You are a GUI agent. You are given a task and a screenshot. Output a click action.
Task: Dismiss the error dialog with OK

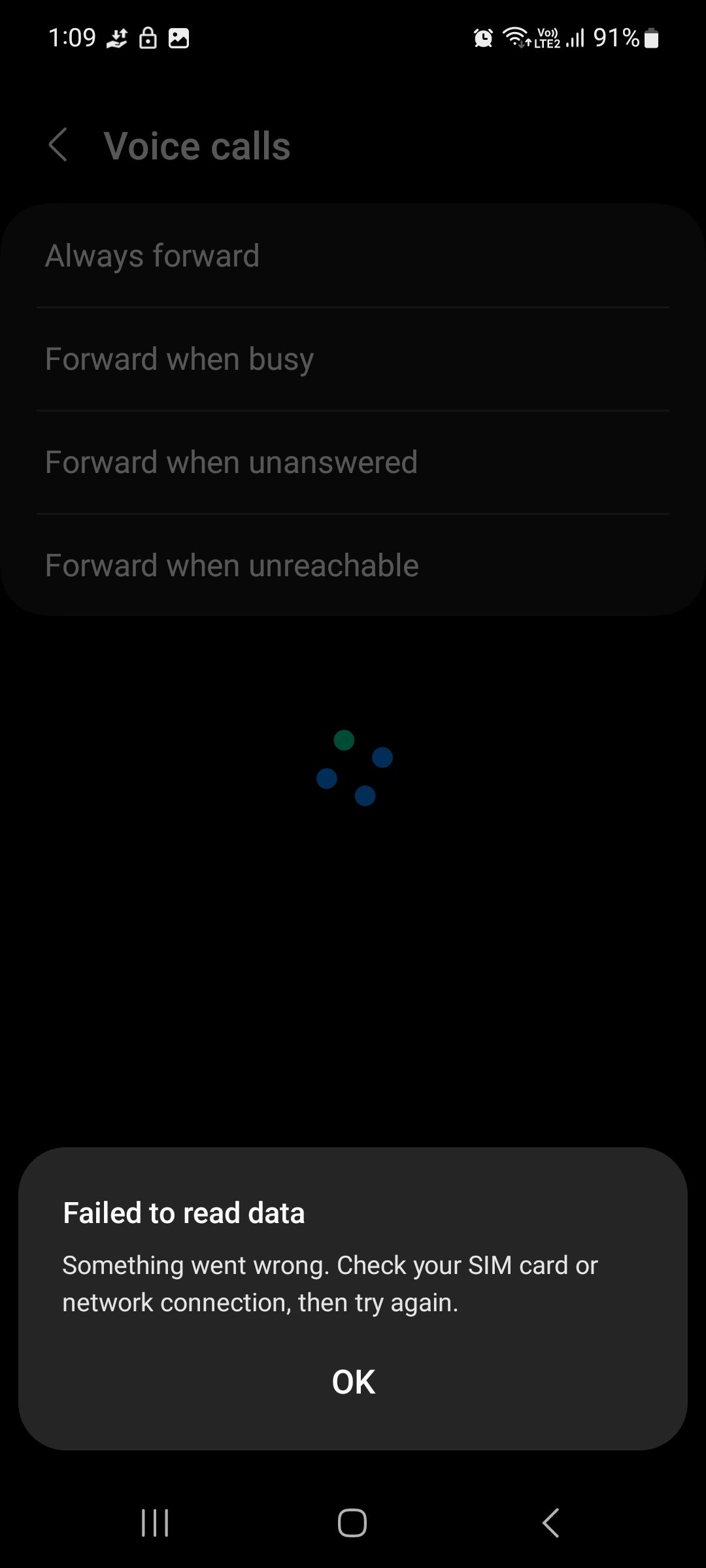(353, 1382)
